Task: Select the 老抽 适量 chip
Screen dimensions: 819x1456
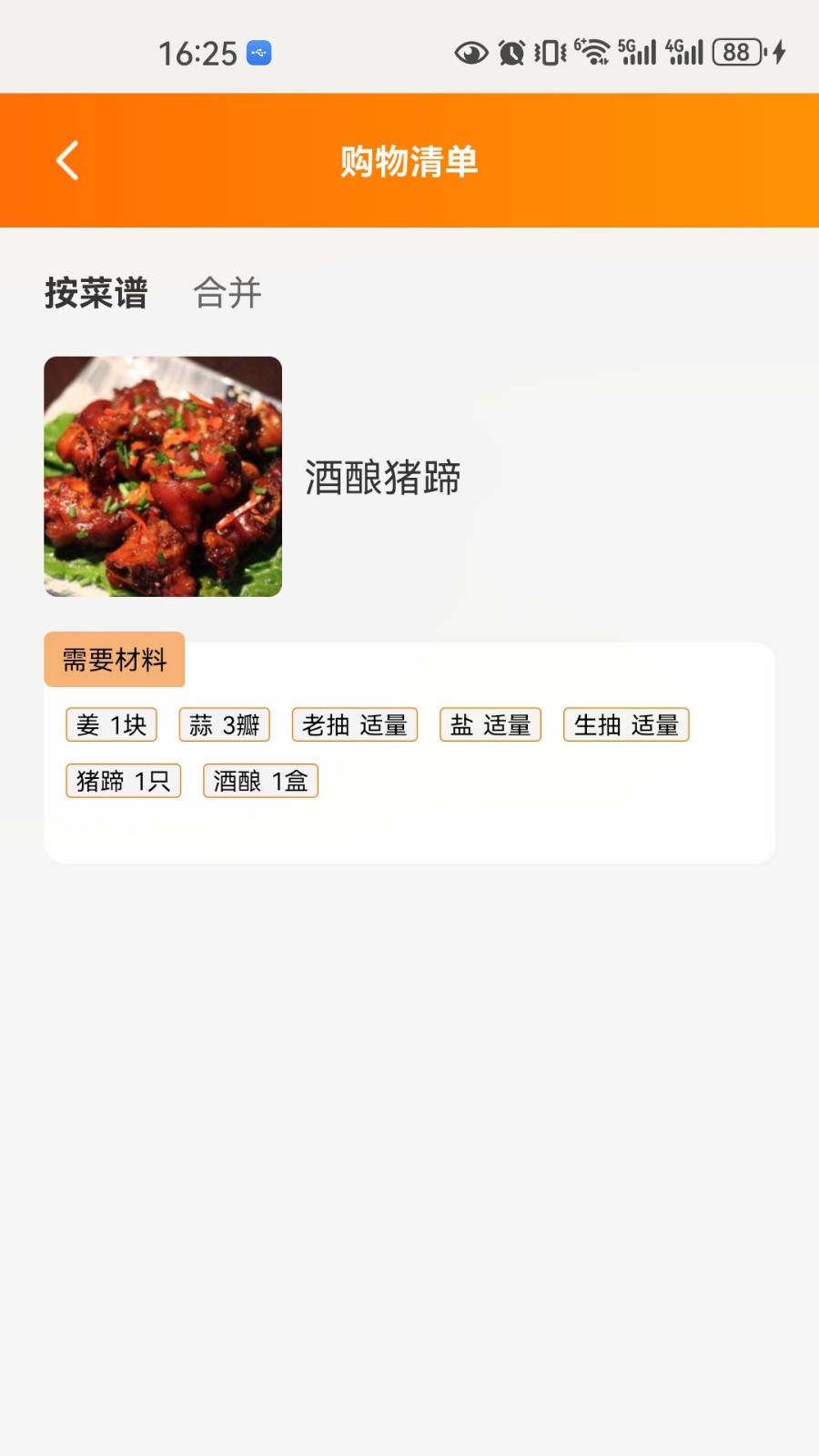Action: coord(355,725)
